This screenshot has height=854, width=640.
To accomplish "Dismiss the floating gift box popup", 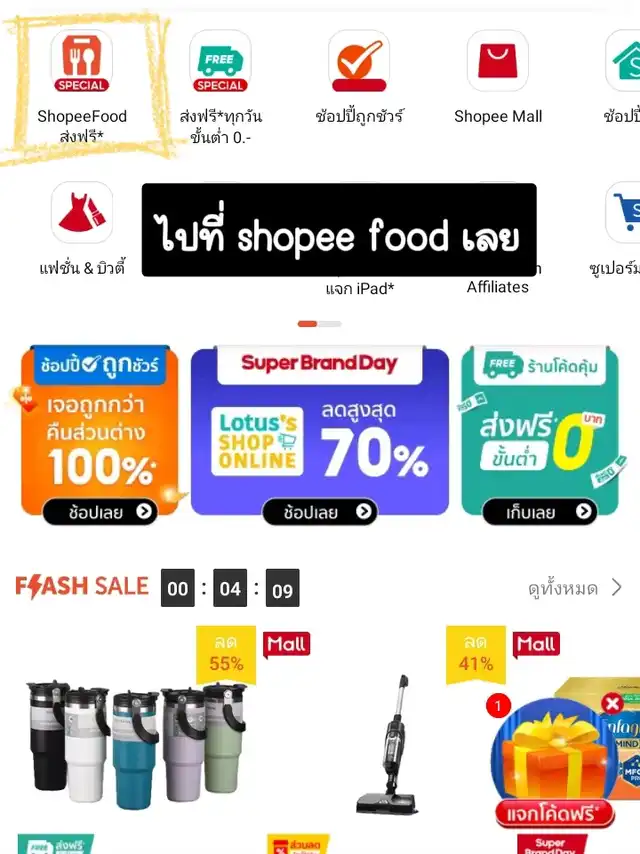I will (612, 704).
